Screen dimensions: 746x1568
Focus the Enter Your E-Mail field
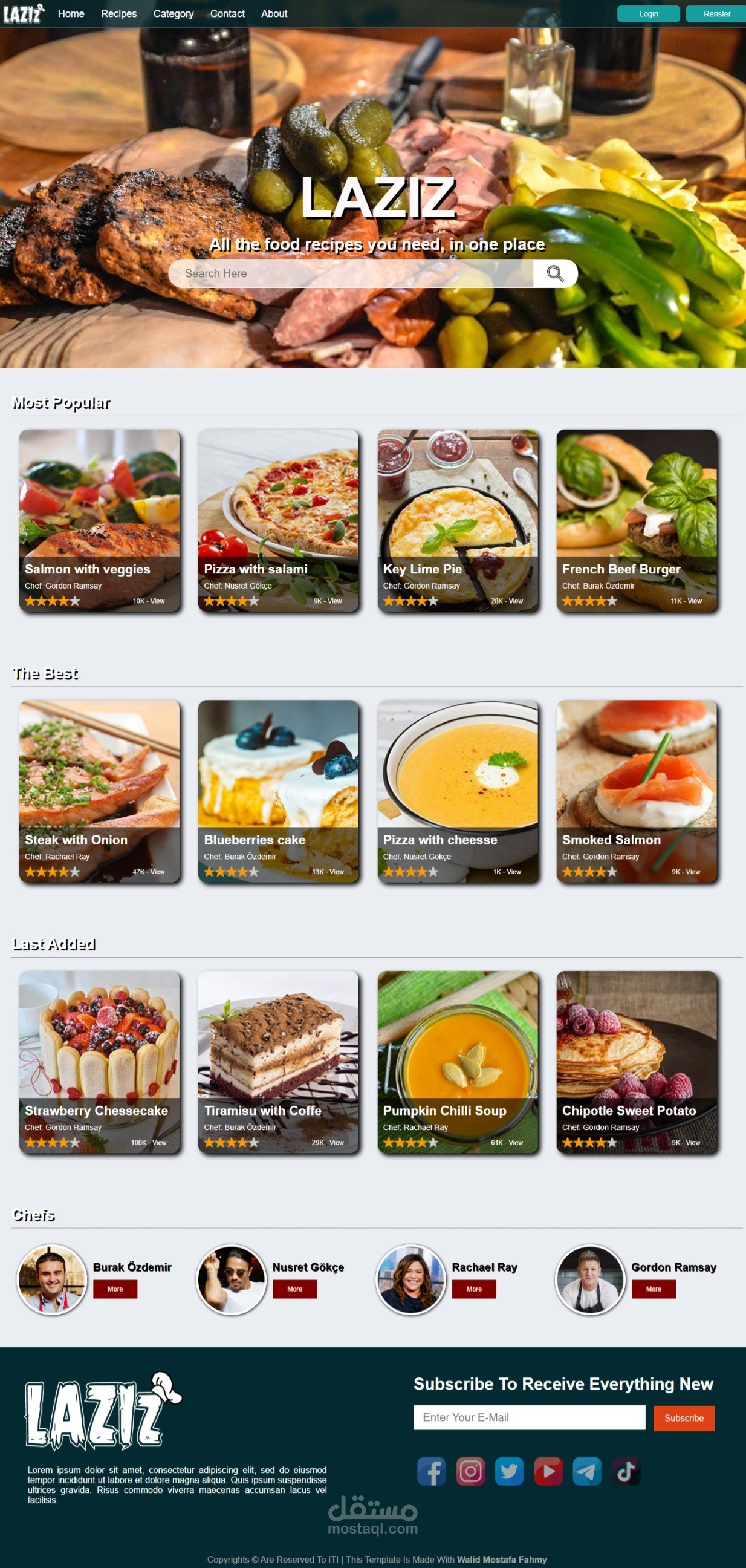pyautogui.click(x=529, y=1417)
